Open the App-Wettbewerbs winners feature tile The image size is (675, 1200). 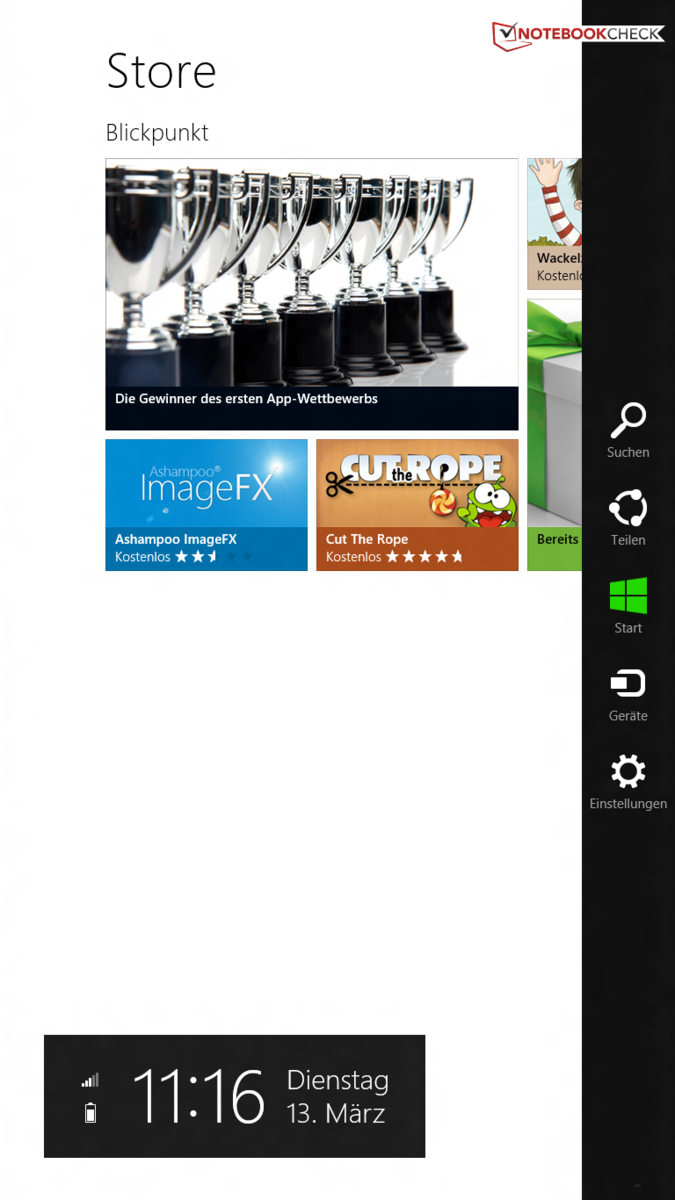pyautogui.click(x=311, y=294)
